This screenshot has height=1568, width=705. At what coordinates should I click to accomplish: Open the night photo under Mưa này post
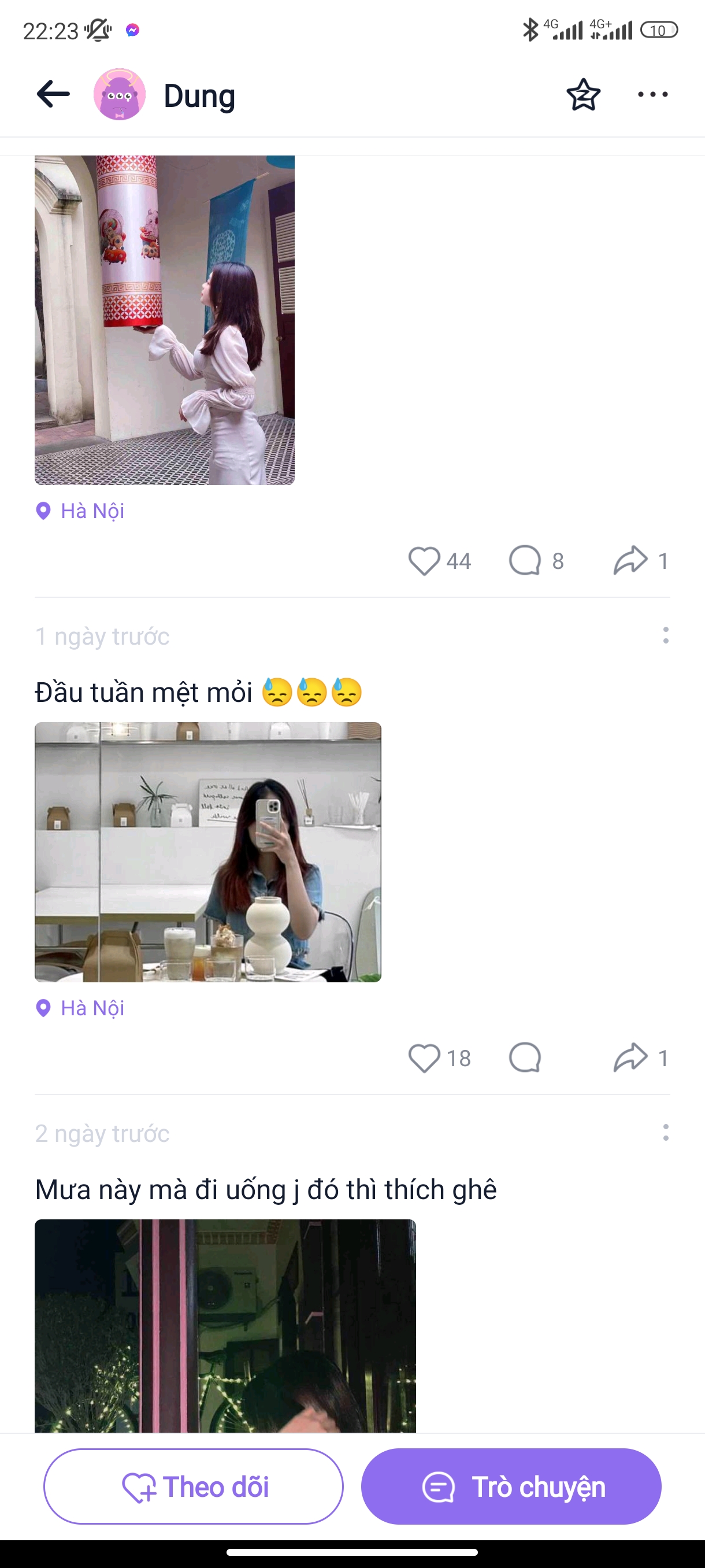tap(225, 1325)
